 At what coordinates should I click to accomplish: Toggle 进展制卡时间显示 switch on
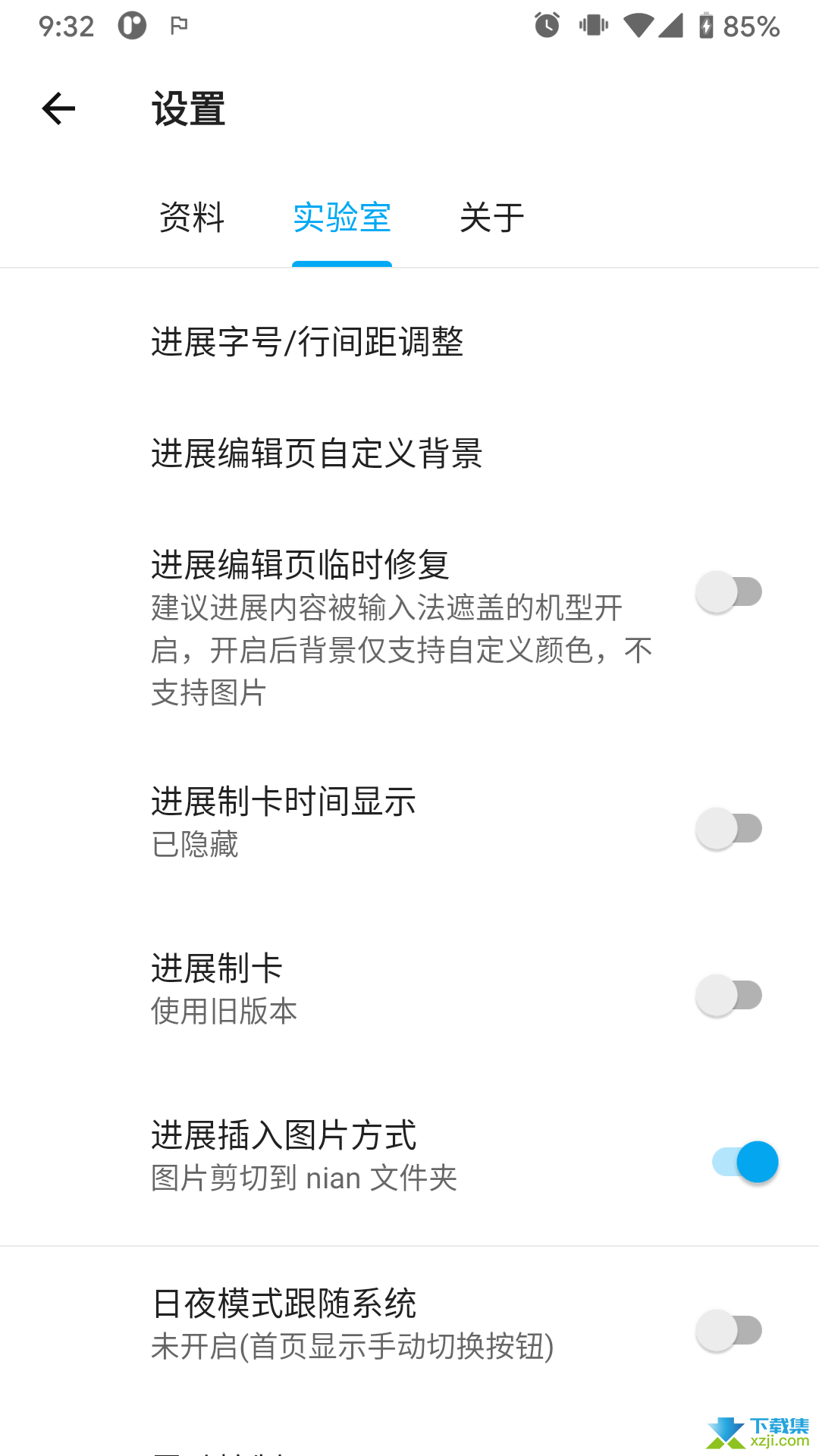pos(730,828)
